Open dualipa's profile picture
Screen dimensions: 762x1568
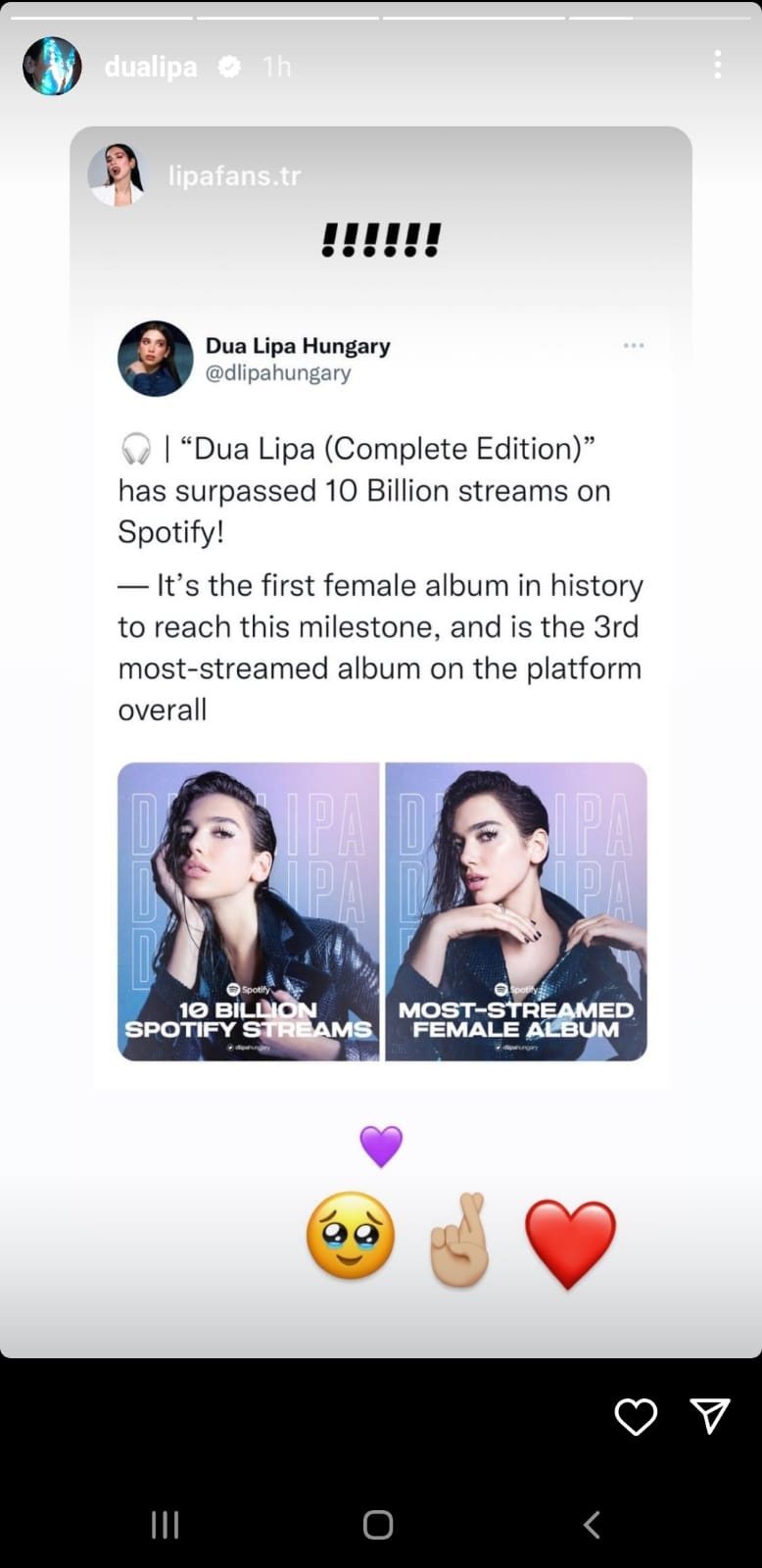pos(52,66)
